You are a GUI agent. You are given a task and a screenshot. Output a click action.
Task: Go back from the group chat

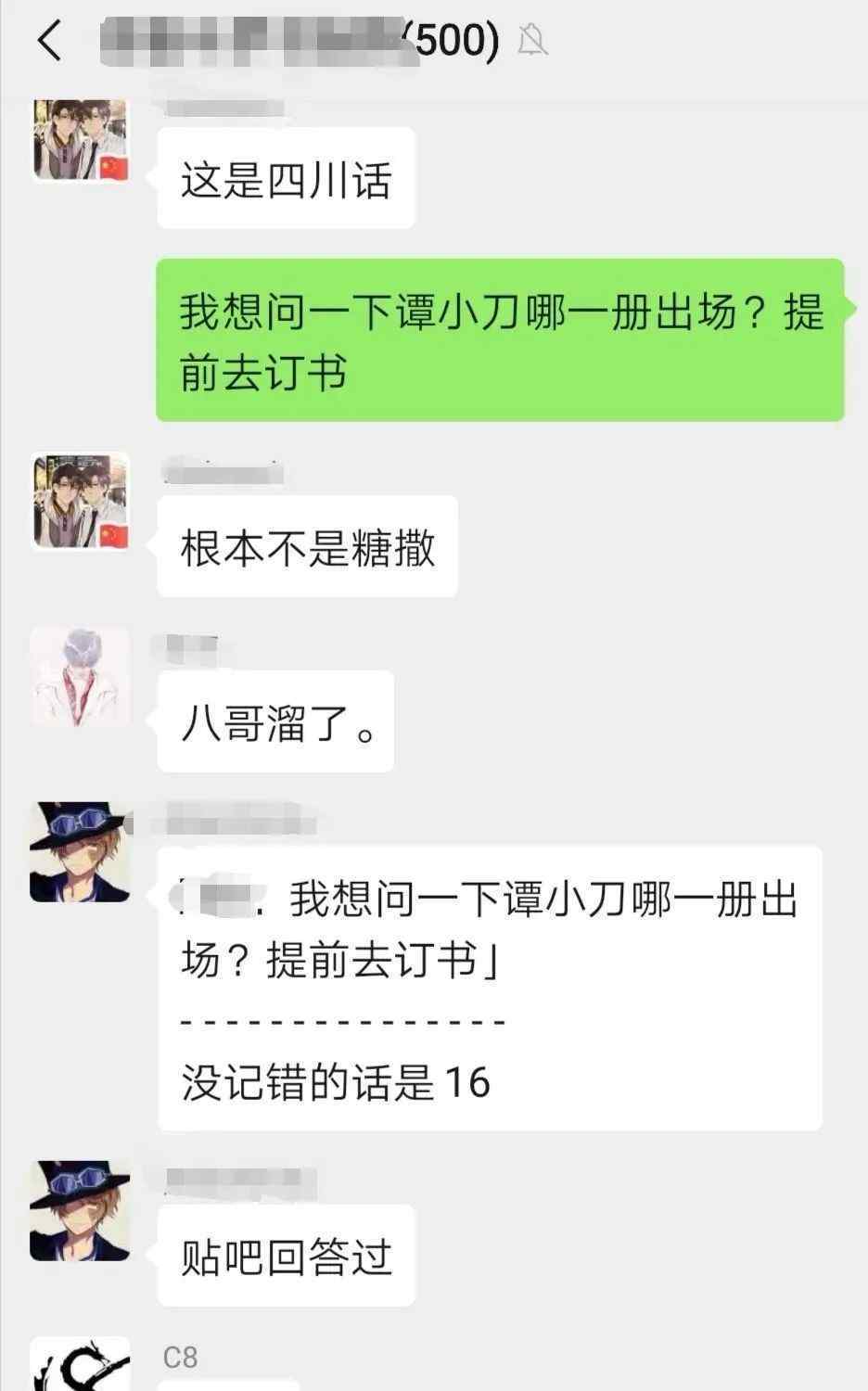(x=49, y=41)
